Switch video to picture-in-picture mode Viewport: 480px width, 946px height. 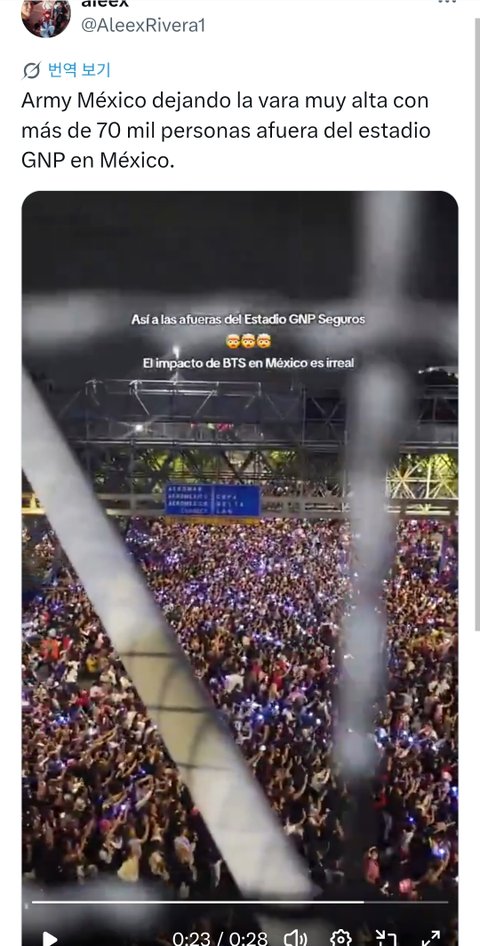click(x=386, y=937)
